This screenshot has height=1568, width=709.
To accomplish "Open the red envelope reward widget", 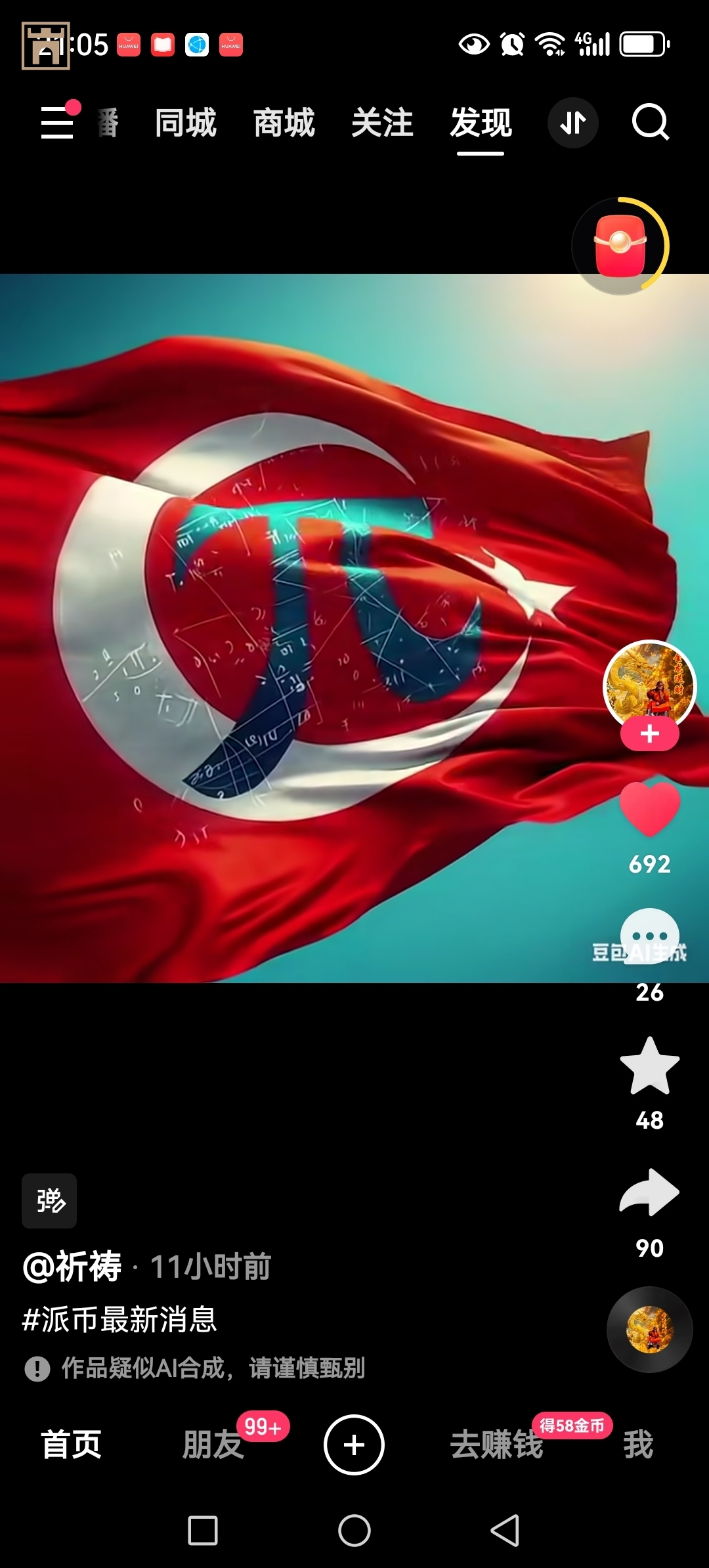I will [x=620, y=246].
